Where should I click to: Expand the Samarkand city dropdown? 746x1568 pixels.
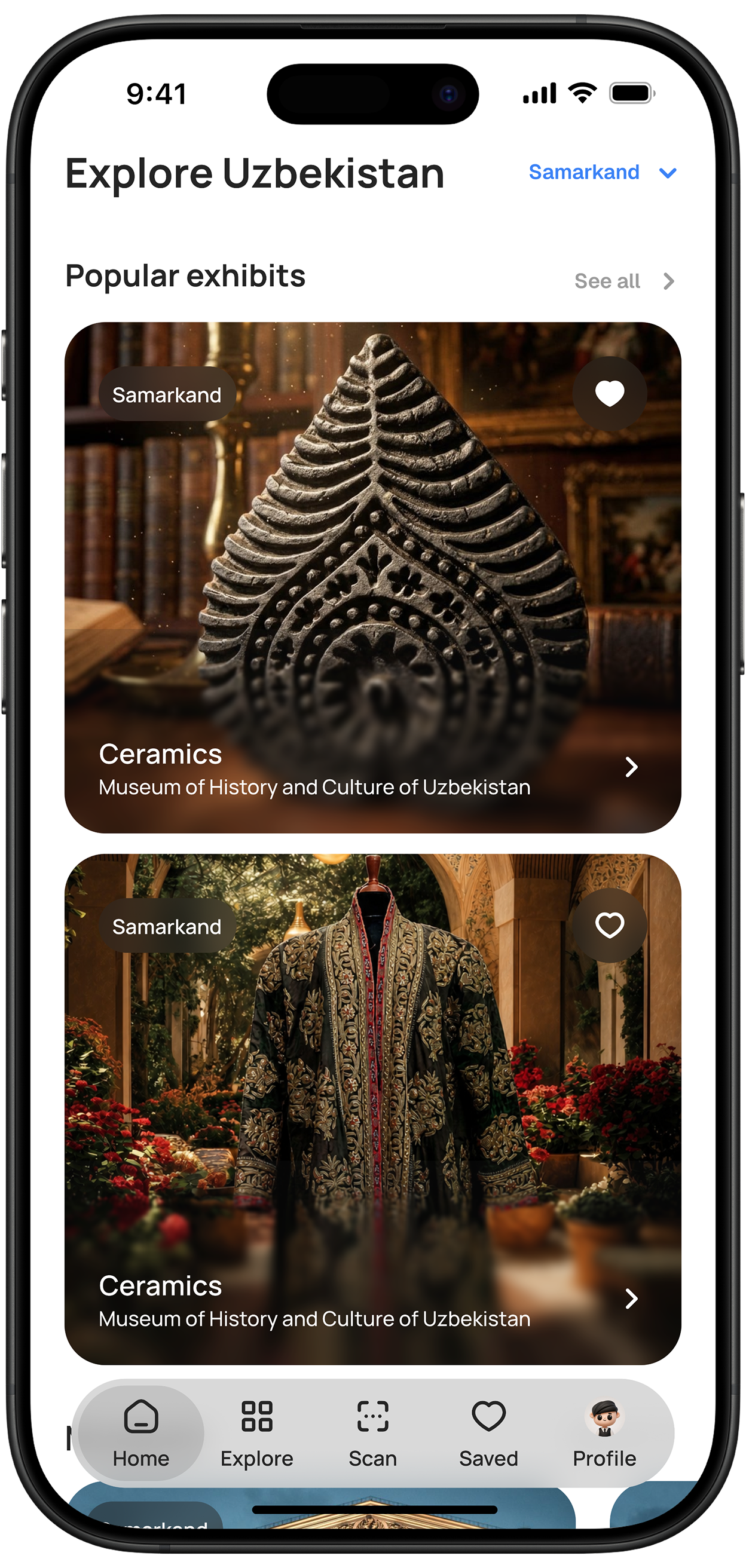click(603, 173)
